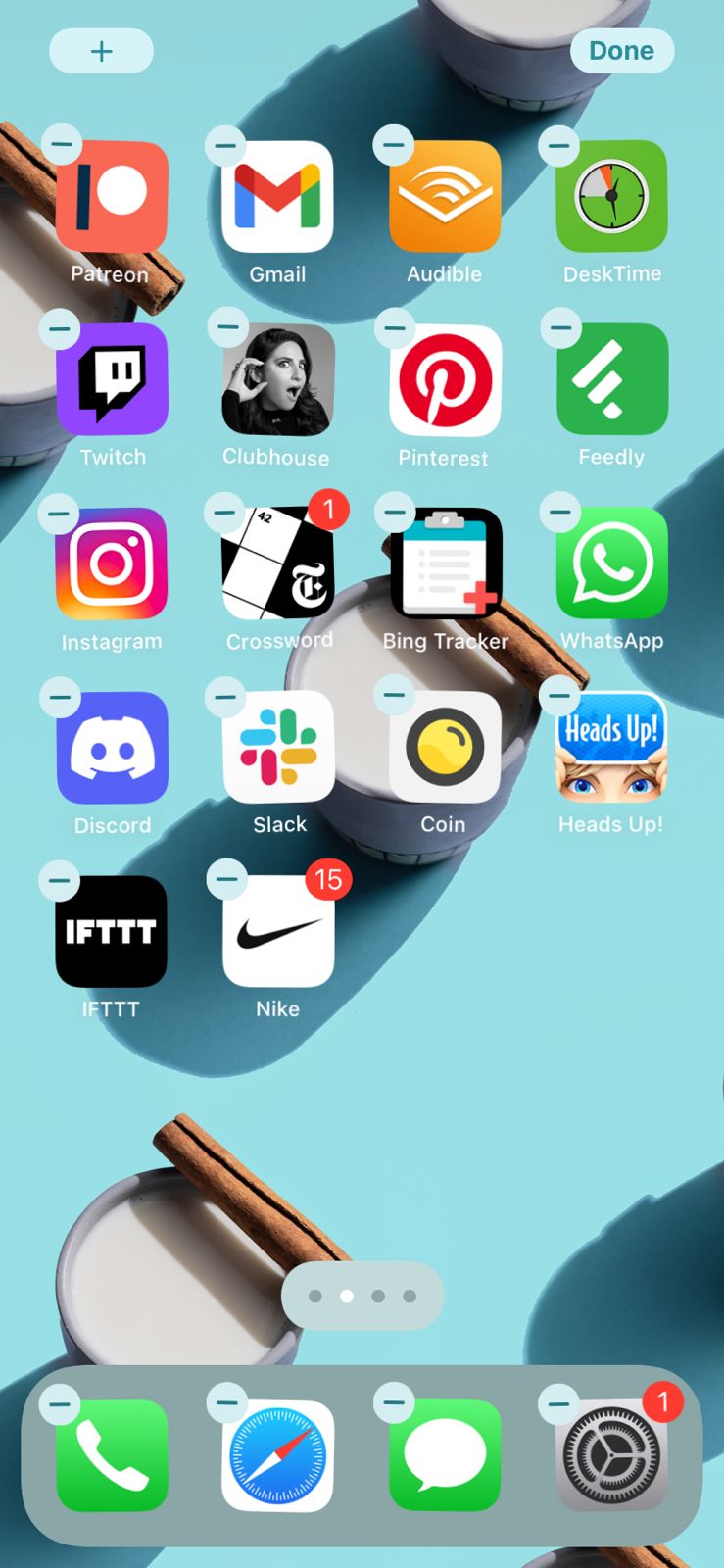Open the Nike app icon
The width and height of the screenshot is (724, 1568).
click(278, 931)
